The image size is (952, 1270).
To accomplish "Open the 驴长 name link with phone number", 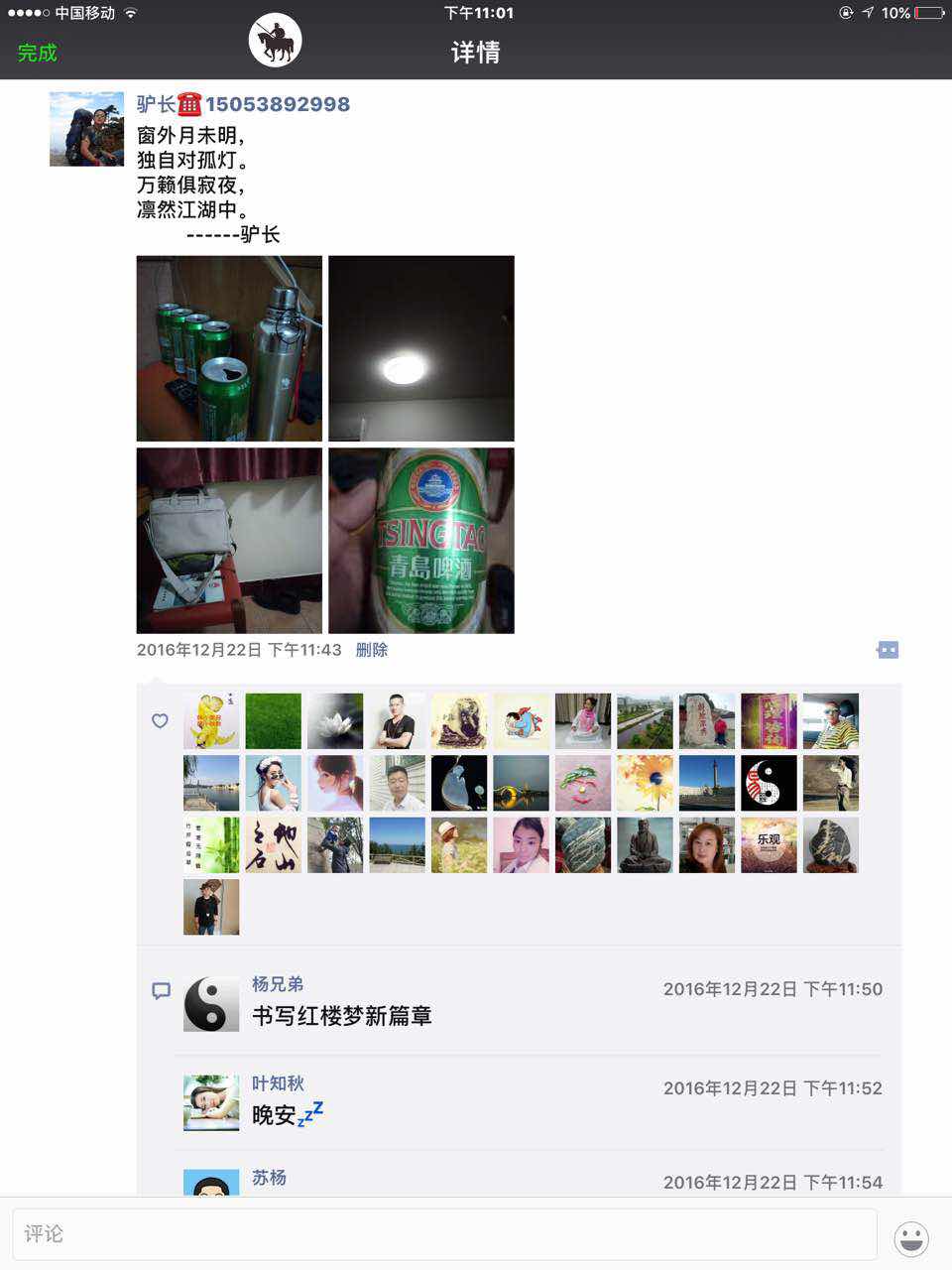I will (x=243, y=104).
